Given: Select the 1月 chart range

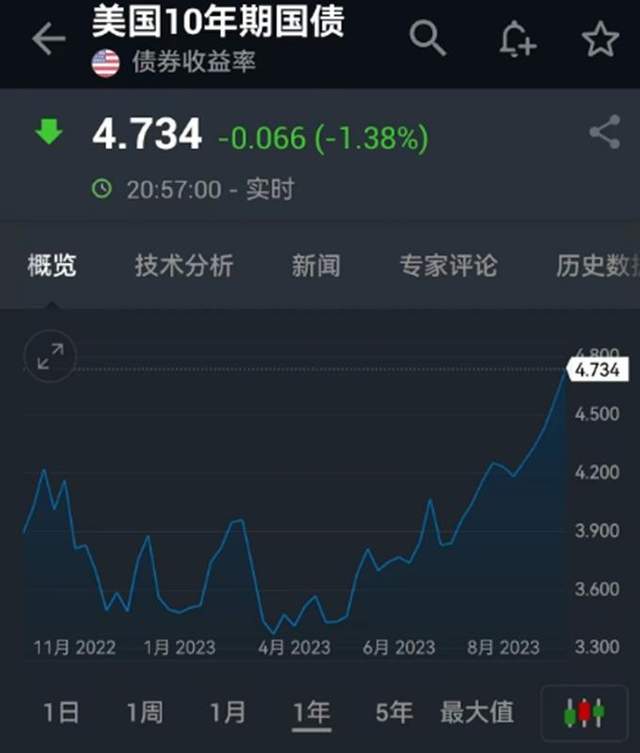Looking at the screenshot, I should (x=228, y=712).
